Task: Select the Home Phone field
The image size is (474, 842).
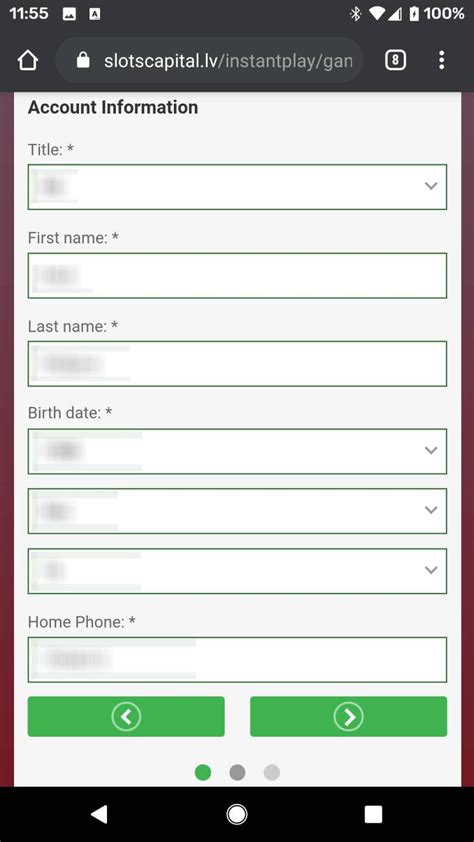Action: (237, 659)
